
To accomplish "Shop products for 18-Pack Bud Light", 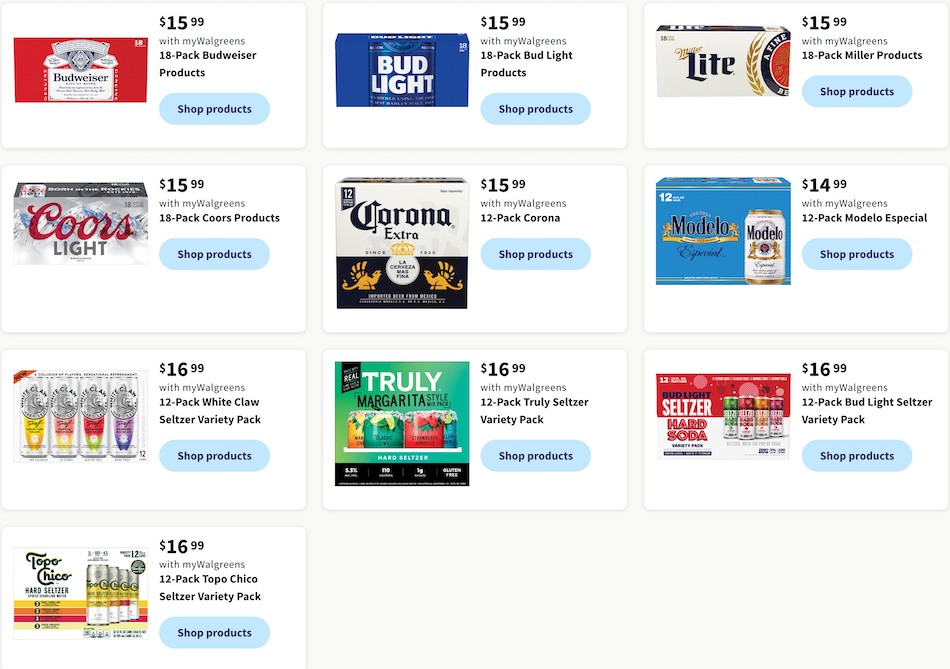I will 535,109.
